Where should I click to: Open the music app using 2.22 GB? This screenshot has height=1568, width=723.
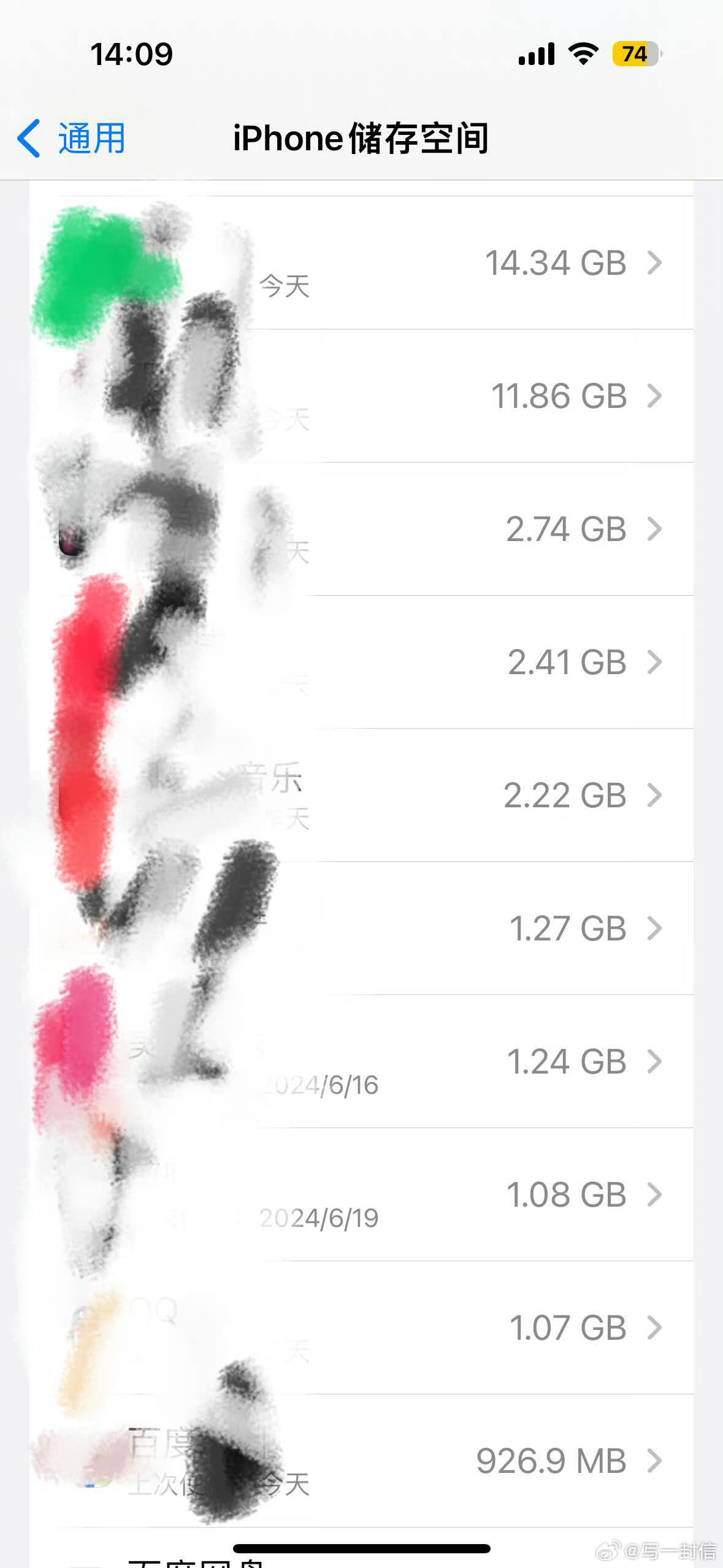click(x=361, y=796)
